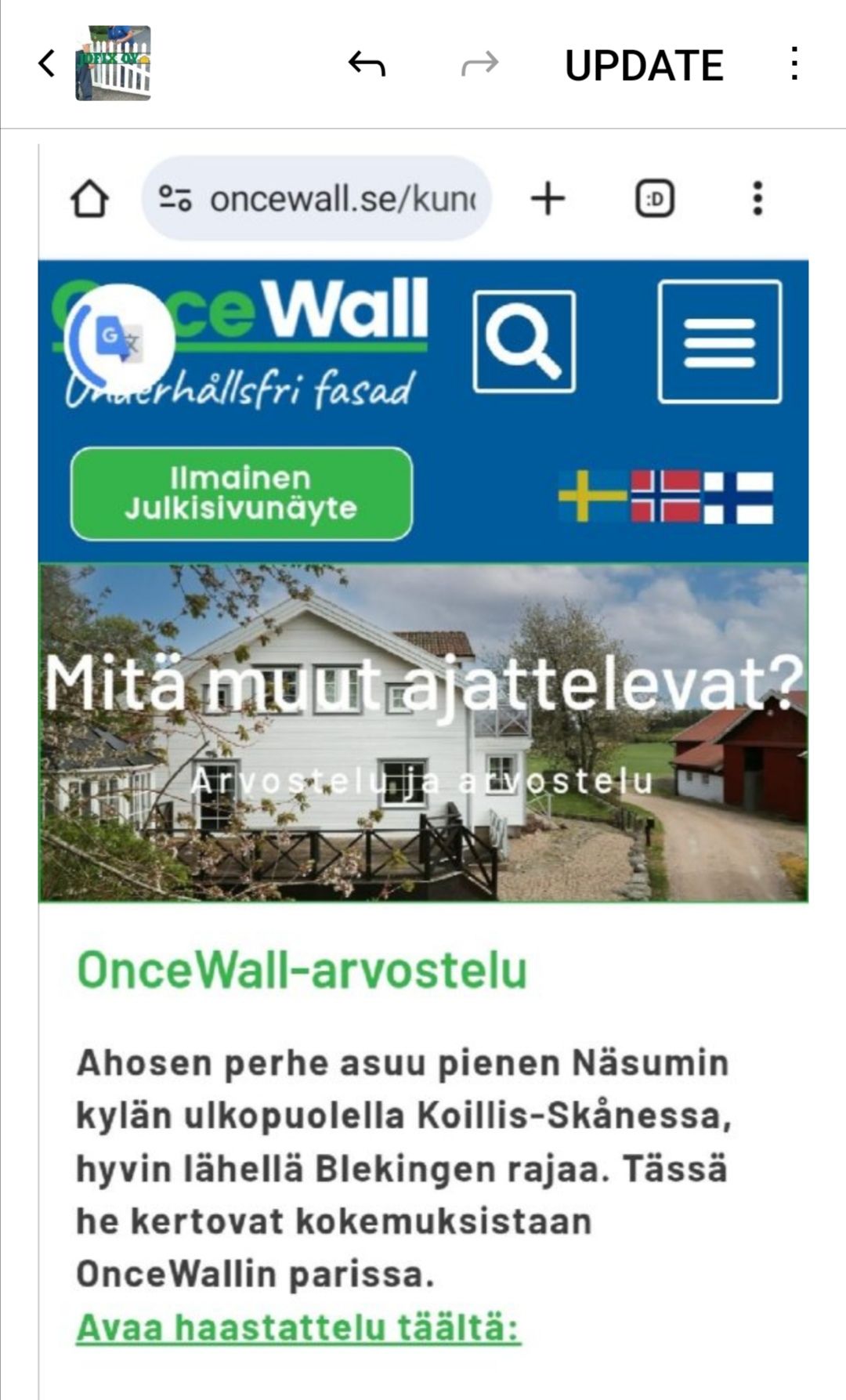Image resolution: width=846 pixels, height=1400 pixels.
Task: Open the editor's overflow menu
Action: pyautogui.click(x=794, y=63)
